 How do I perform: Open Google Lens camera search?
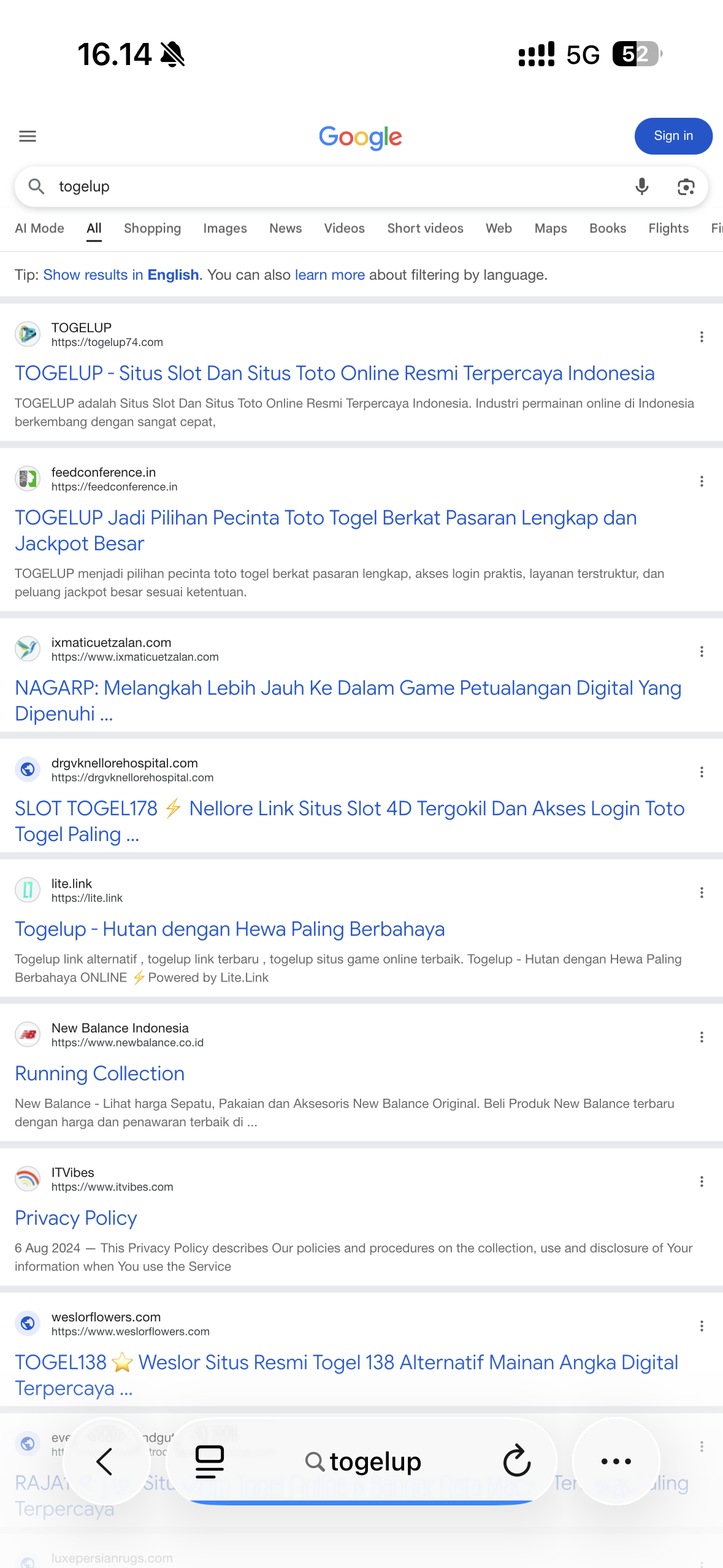point(686,186)
